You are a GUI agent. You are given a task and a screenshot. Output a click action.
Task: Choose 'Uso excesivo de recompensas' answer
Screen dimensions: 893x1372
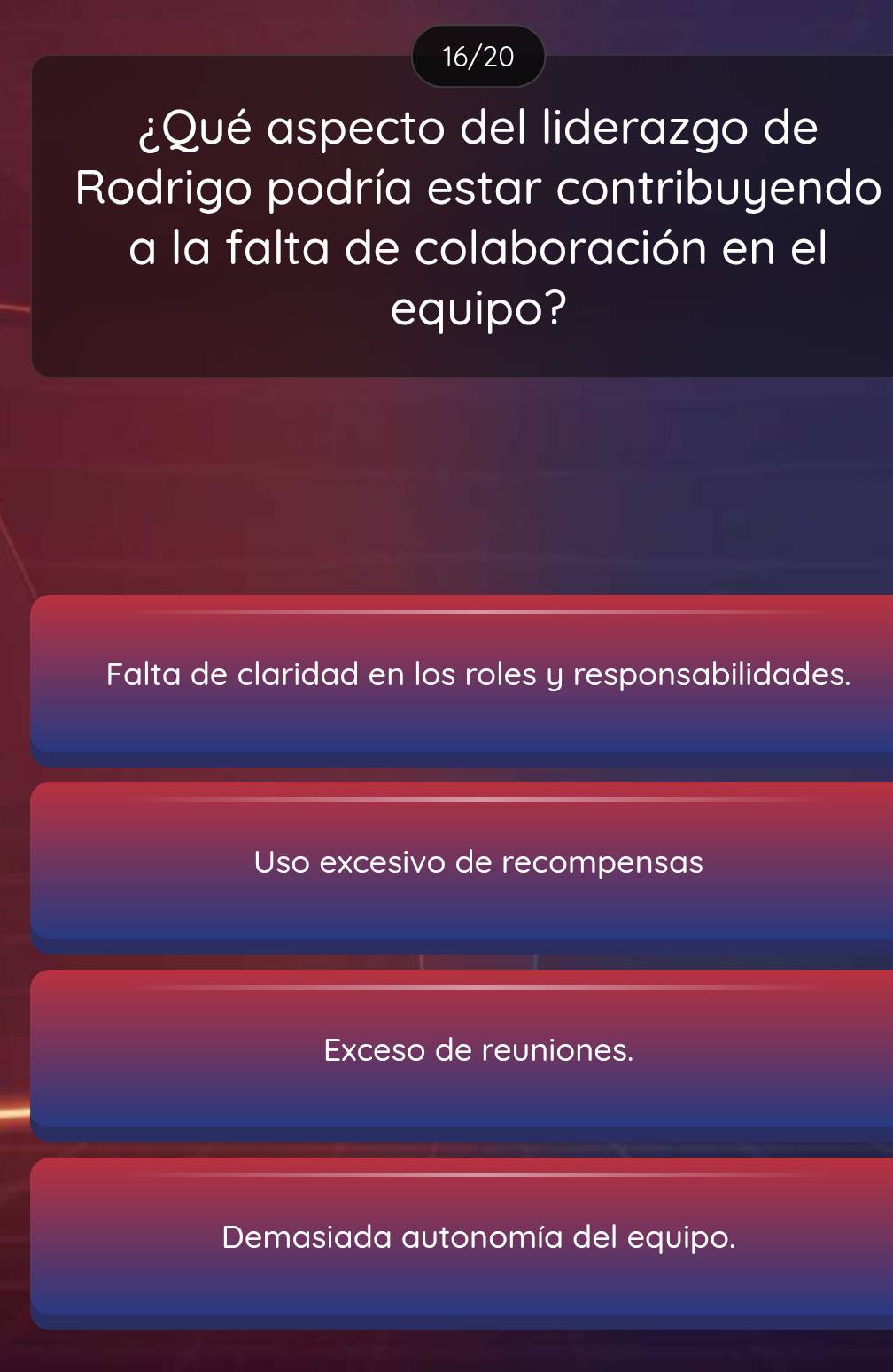(x=478, y=863)
